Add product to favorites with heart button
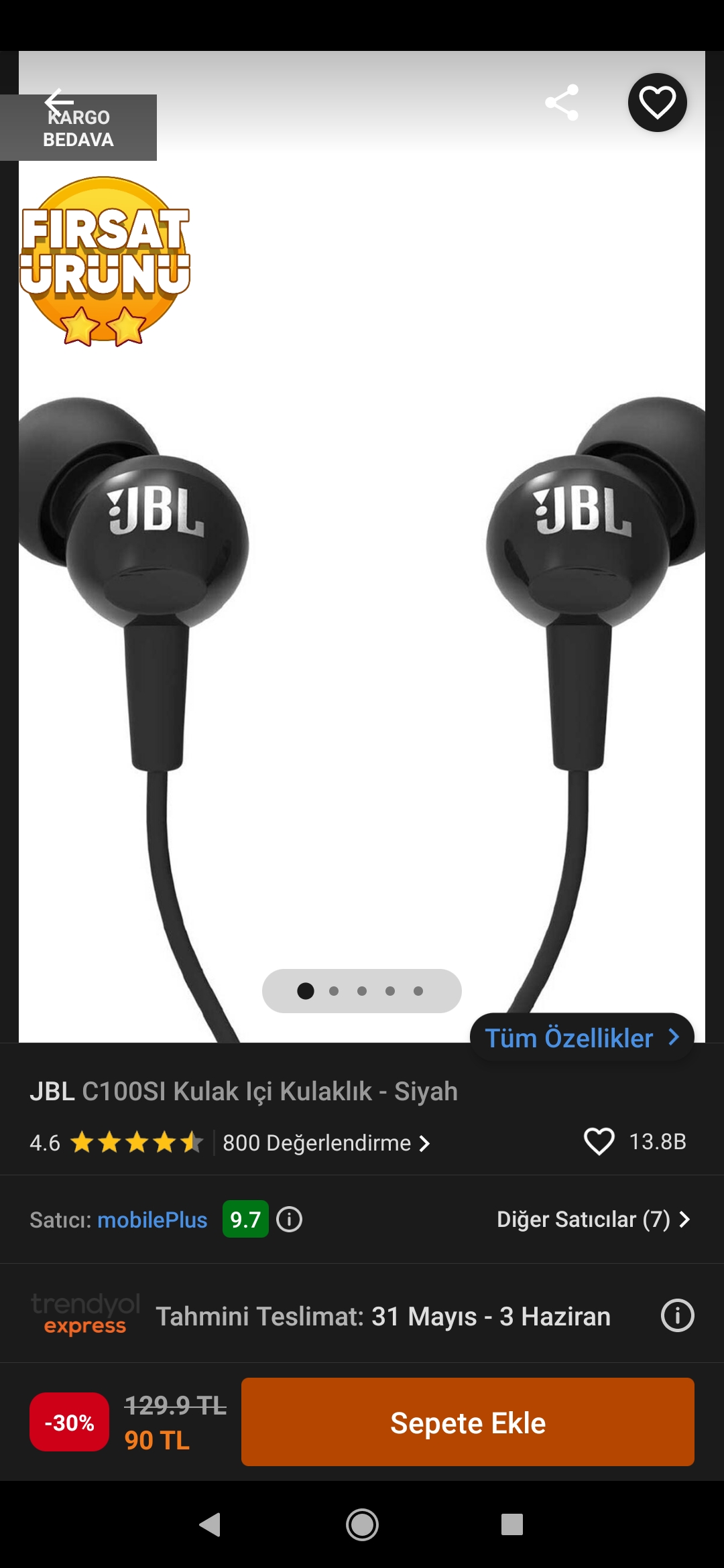724x1568 pixels. [657, 103]
